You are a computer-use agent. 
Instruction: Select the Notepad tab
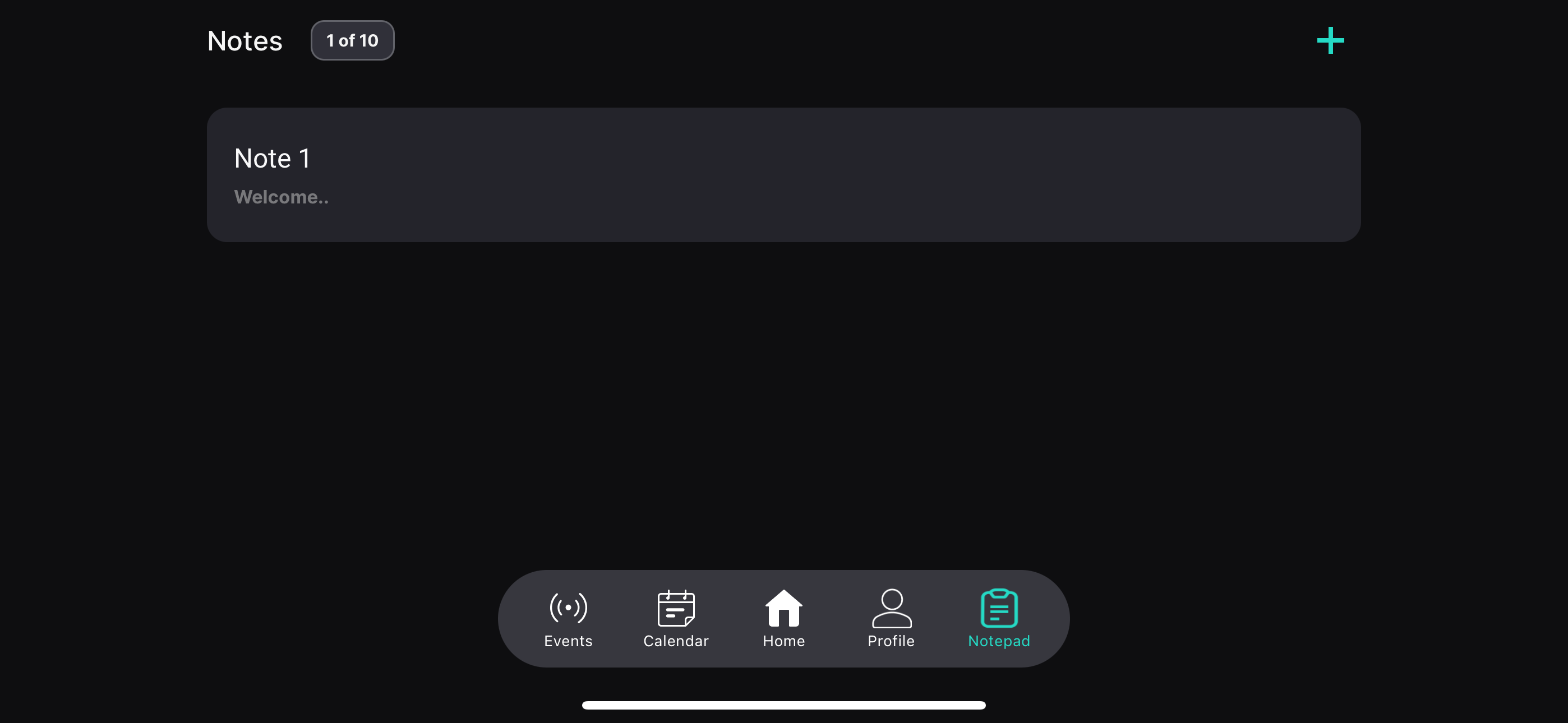click(999, 618)
